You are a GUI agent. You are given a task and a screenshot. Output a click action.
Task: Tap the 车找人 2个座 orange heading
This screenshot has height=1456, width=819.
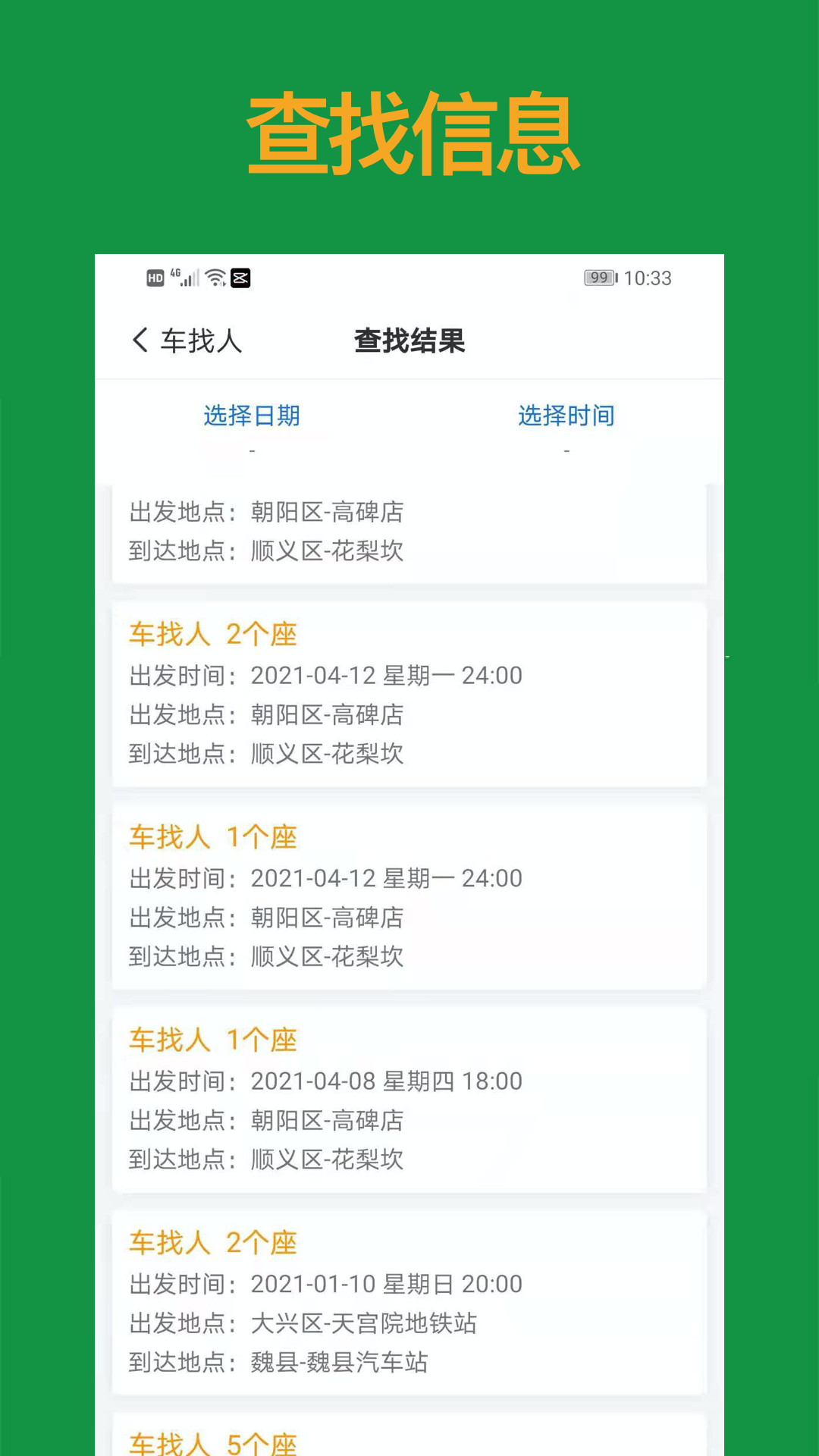213,634
